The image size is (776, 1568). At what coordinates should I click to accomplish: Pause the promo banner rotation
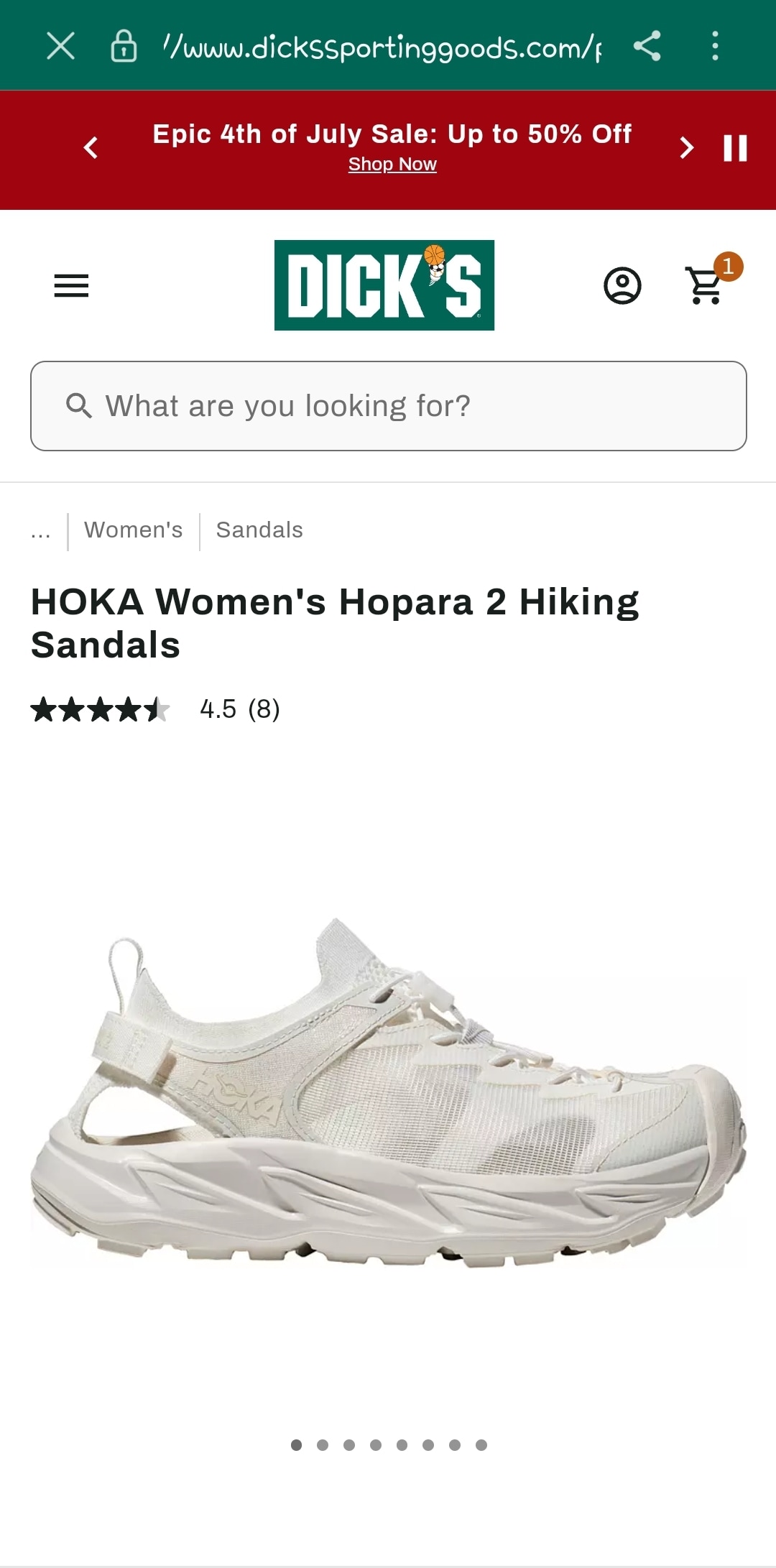(736, 148)
